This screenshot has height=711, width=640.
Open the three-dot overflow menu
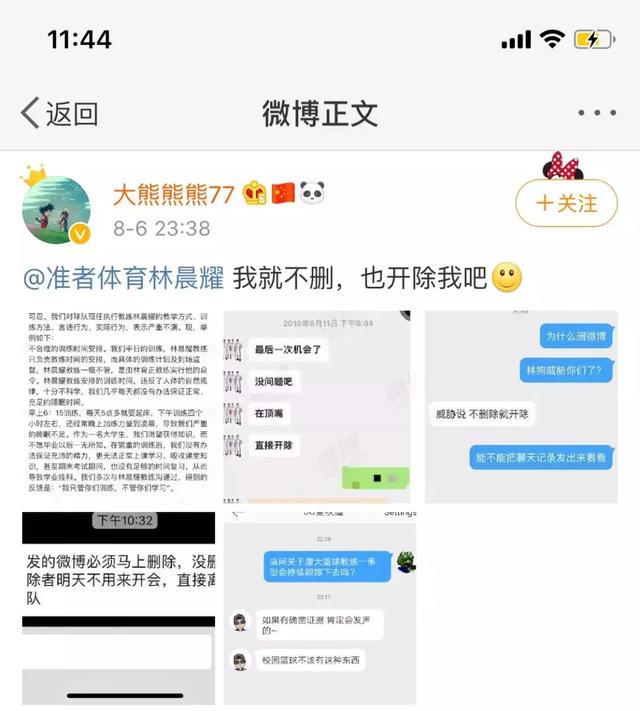[x=597, y=113]
